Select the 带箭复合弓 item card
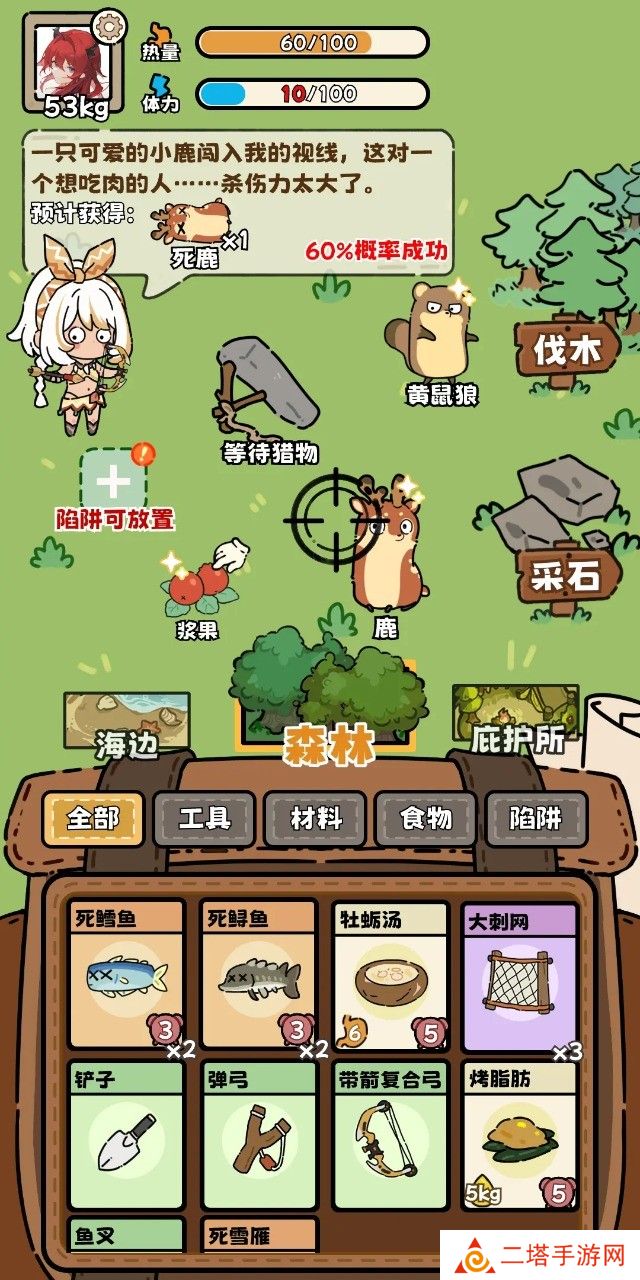Screen dimensions: 640x1280 coord(390,1134)
